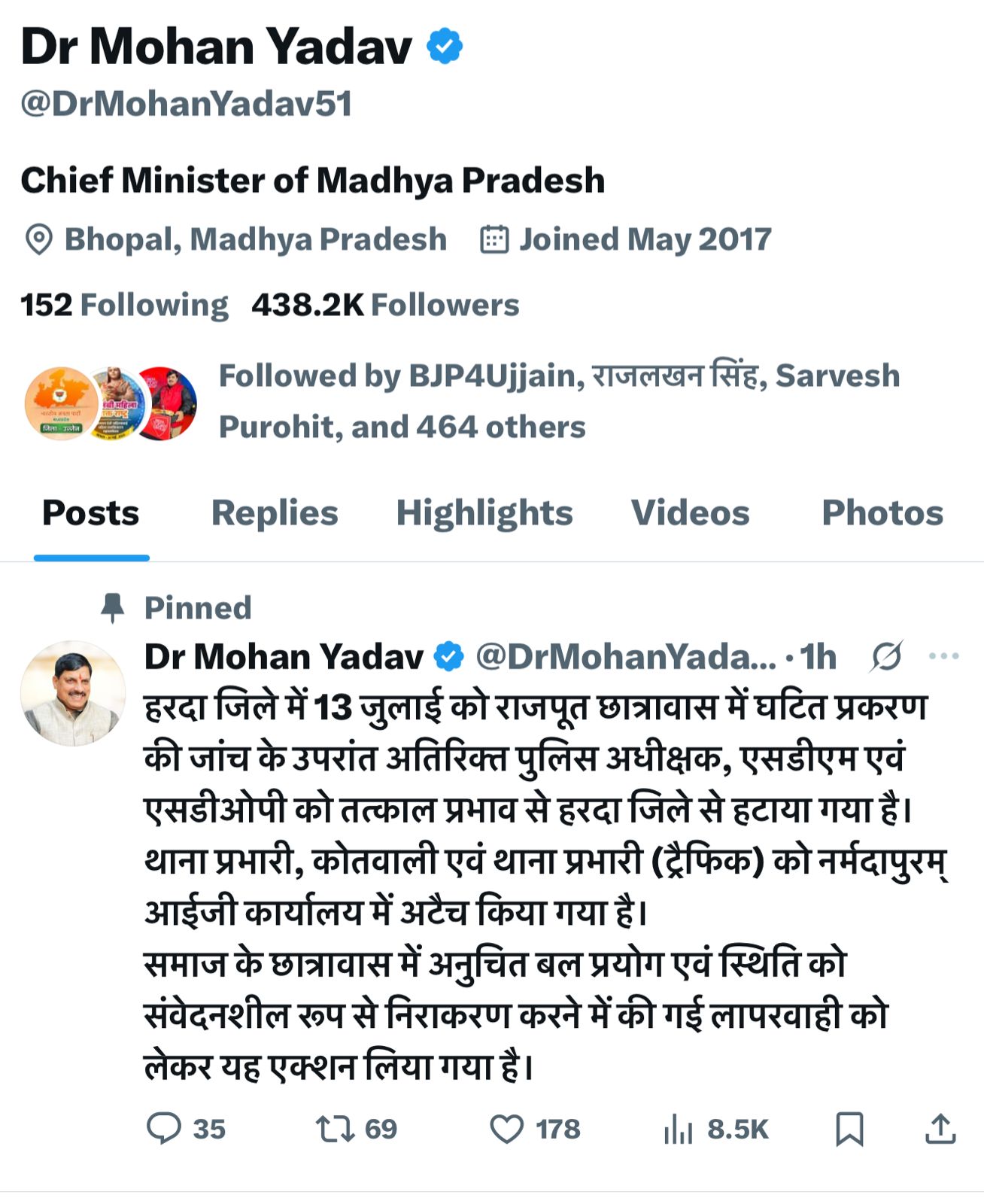The height and width of the screenshot is (1204, 984).
Task: Select the Photos tab
Action: [882, 513]
